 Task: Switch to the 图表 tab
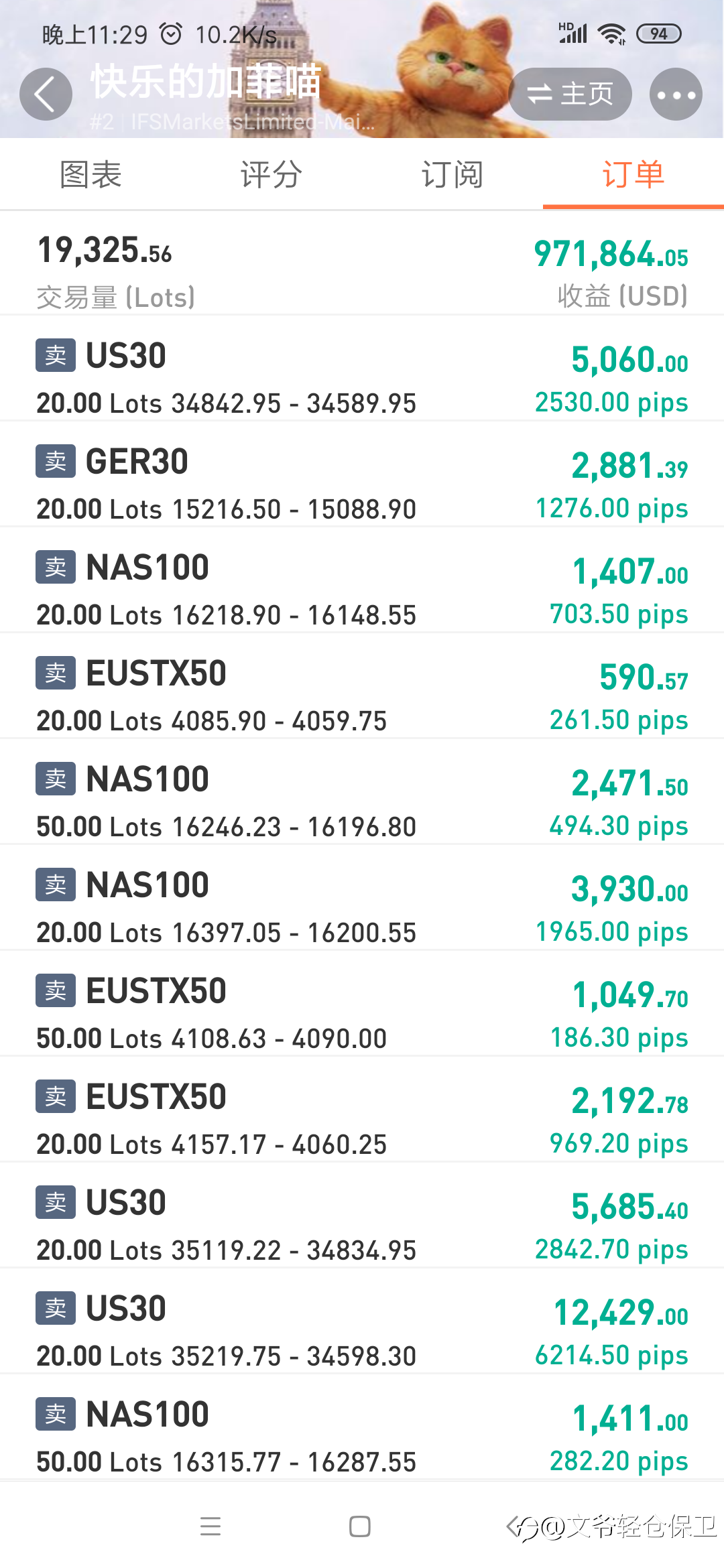tap(90, 175)
